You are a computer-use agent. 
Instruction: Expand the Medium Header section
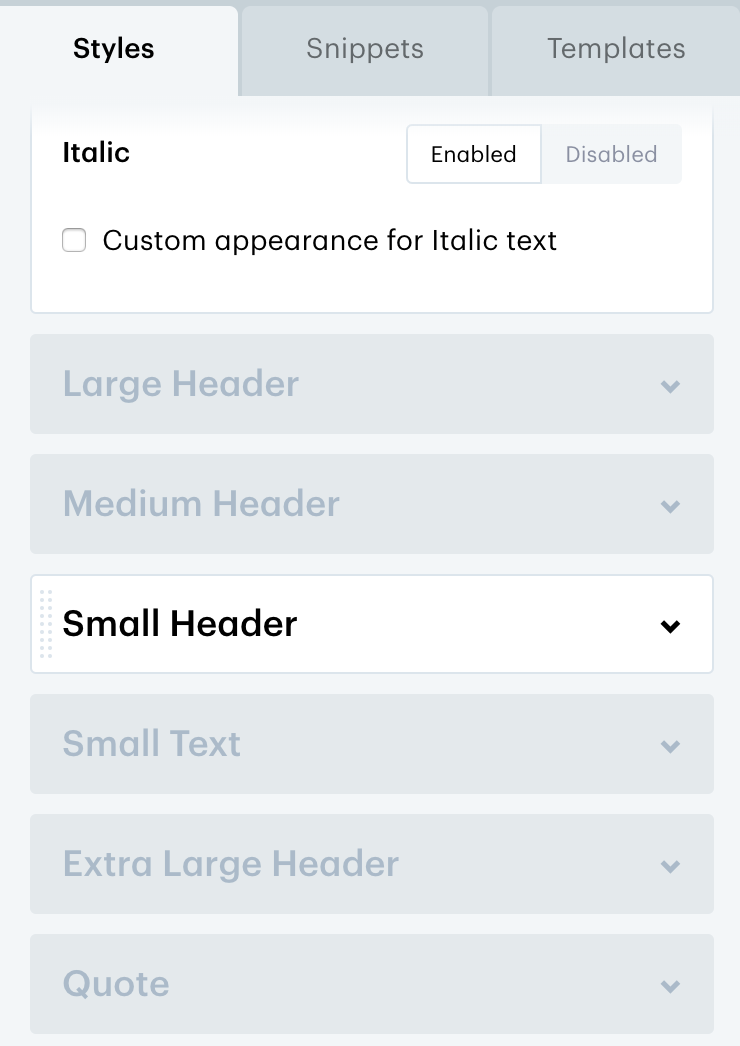(x=370, y=504)
